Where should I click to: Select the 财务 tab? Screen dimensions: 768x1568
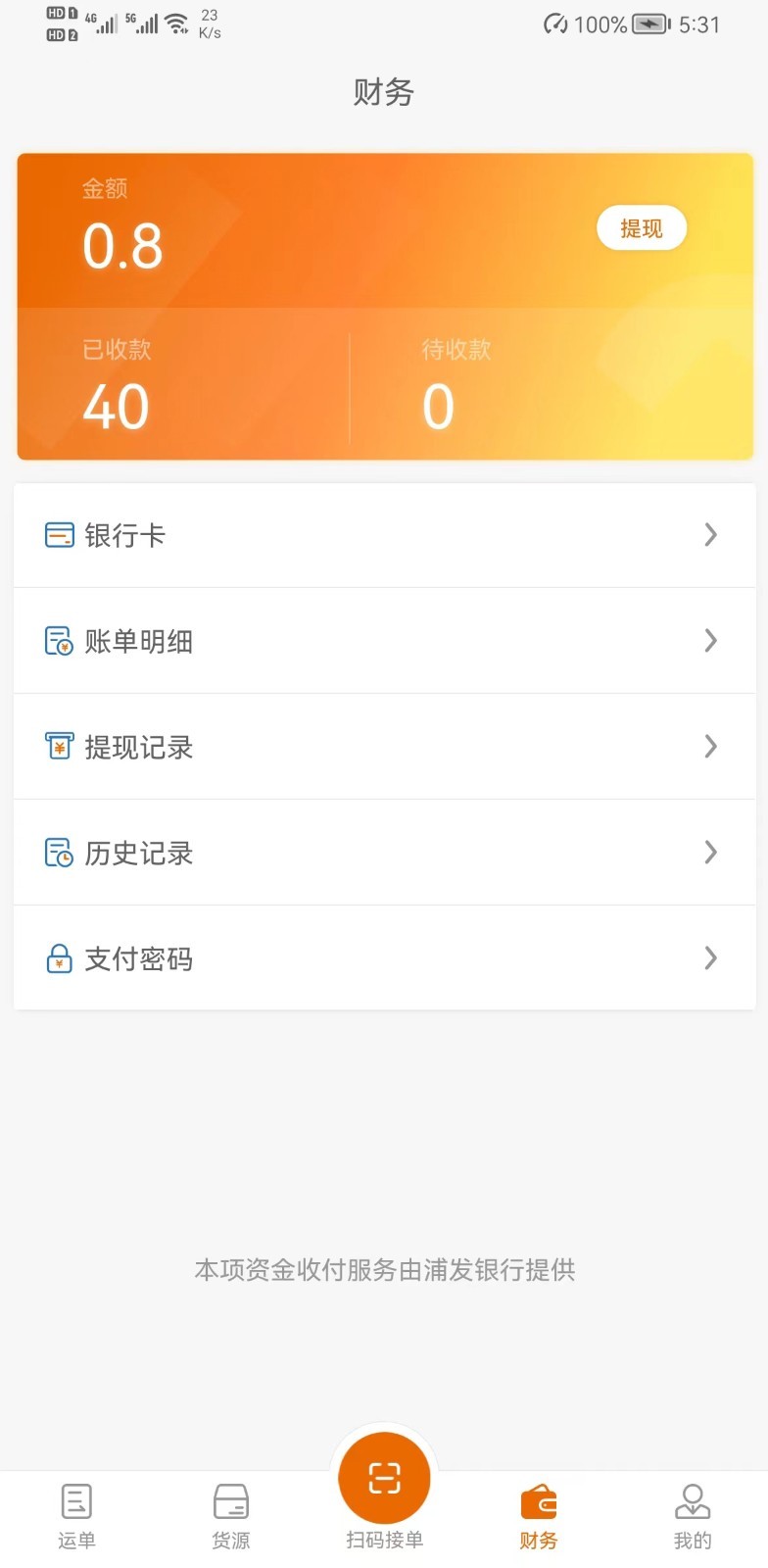click(x=538, y=1516)
